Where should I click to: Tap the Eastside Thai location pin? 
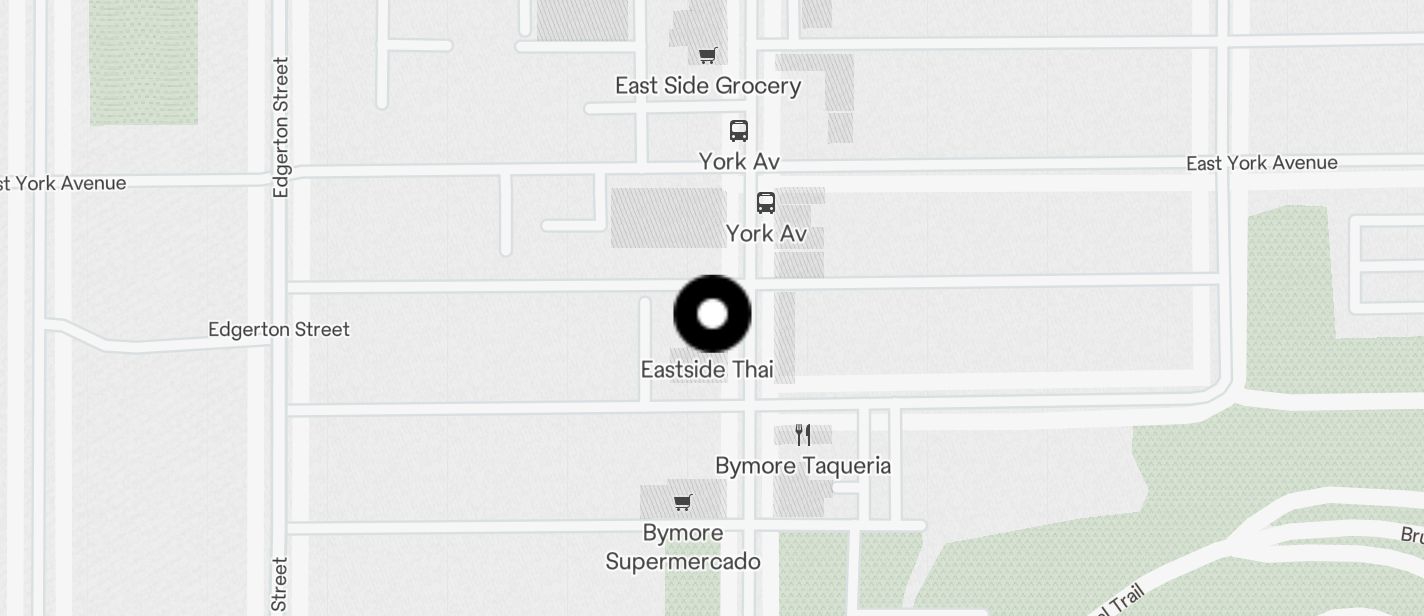coord(712,314)
